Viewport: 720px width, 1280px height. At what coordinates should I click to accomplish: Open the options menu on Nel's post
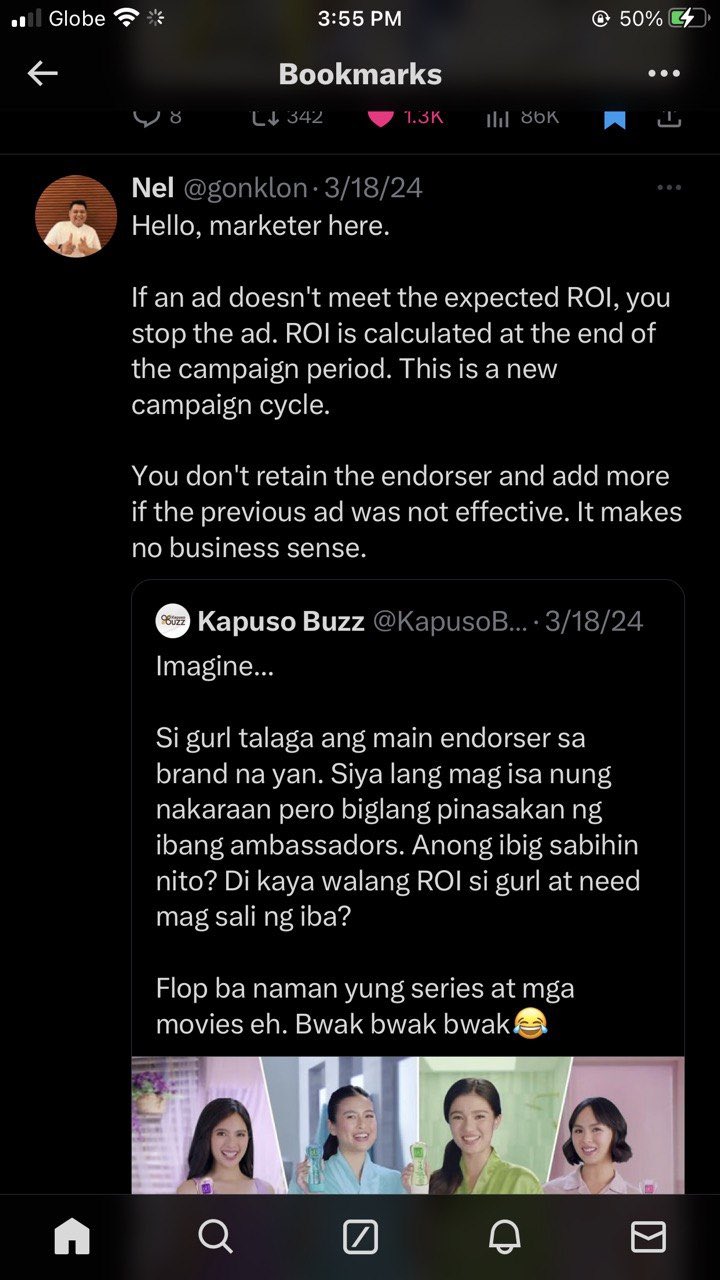point(667,188)
